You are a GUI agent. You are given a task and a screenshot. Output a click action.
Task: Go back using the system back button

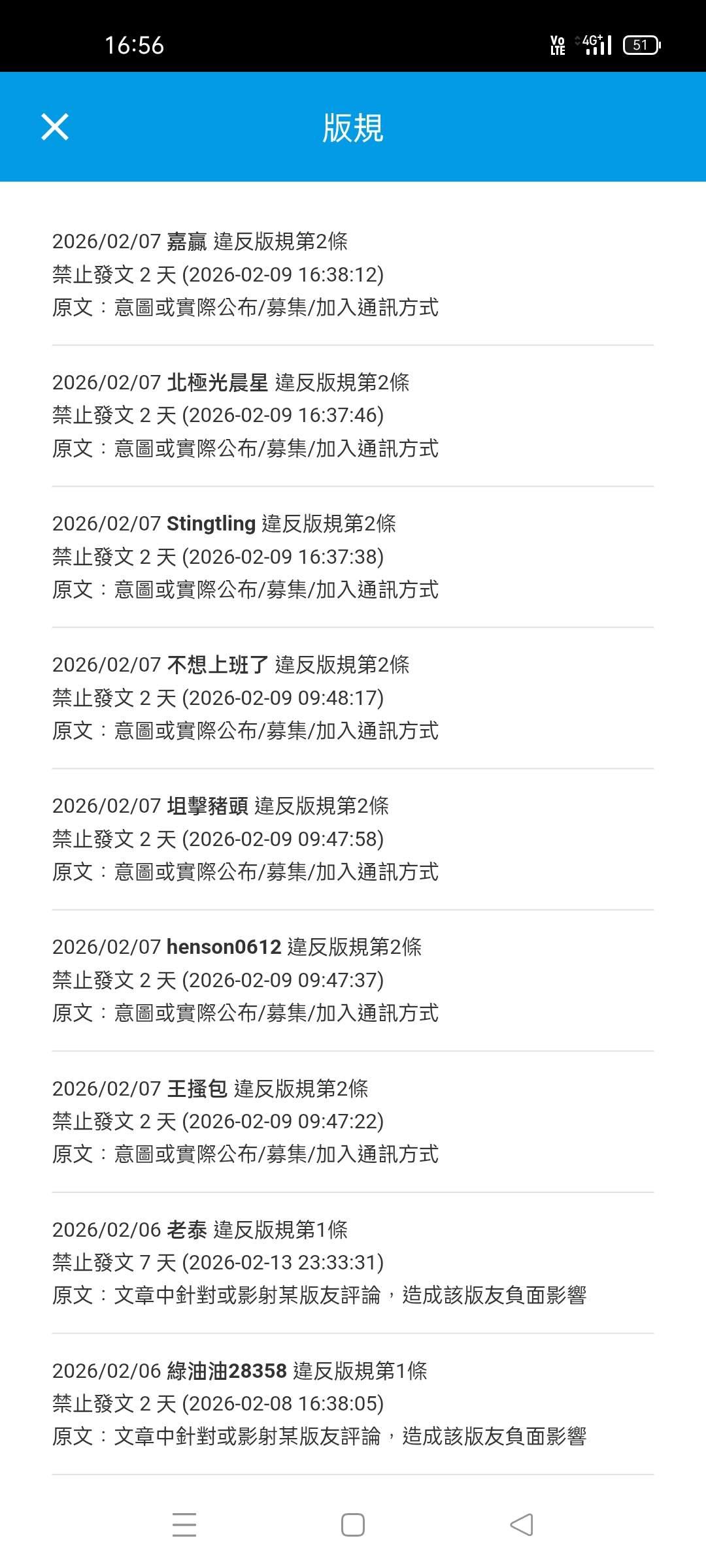(x=522, y=1525)
